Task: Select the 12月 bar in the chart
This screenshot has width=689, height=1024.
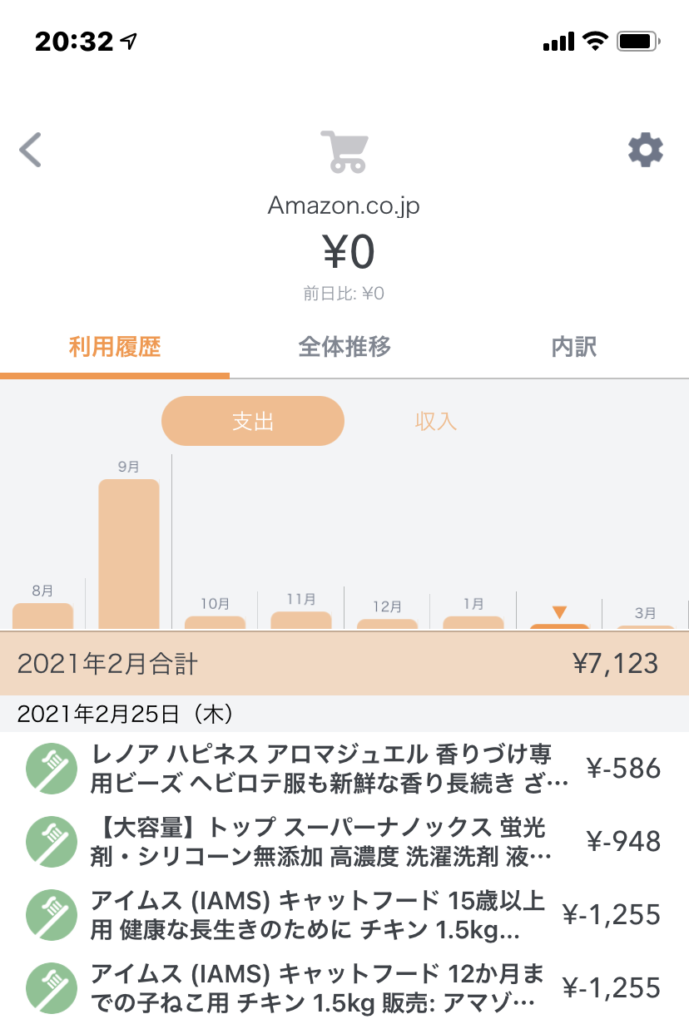Action: pos(387,622)
